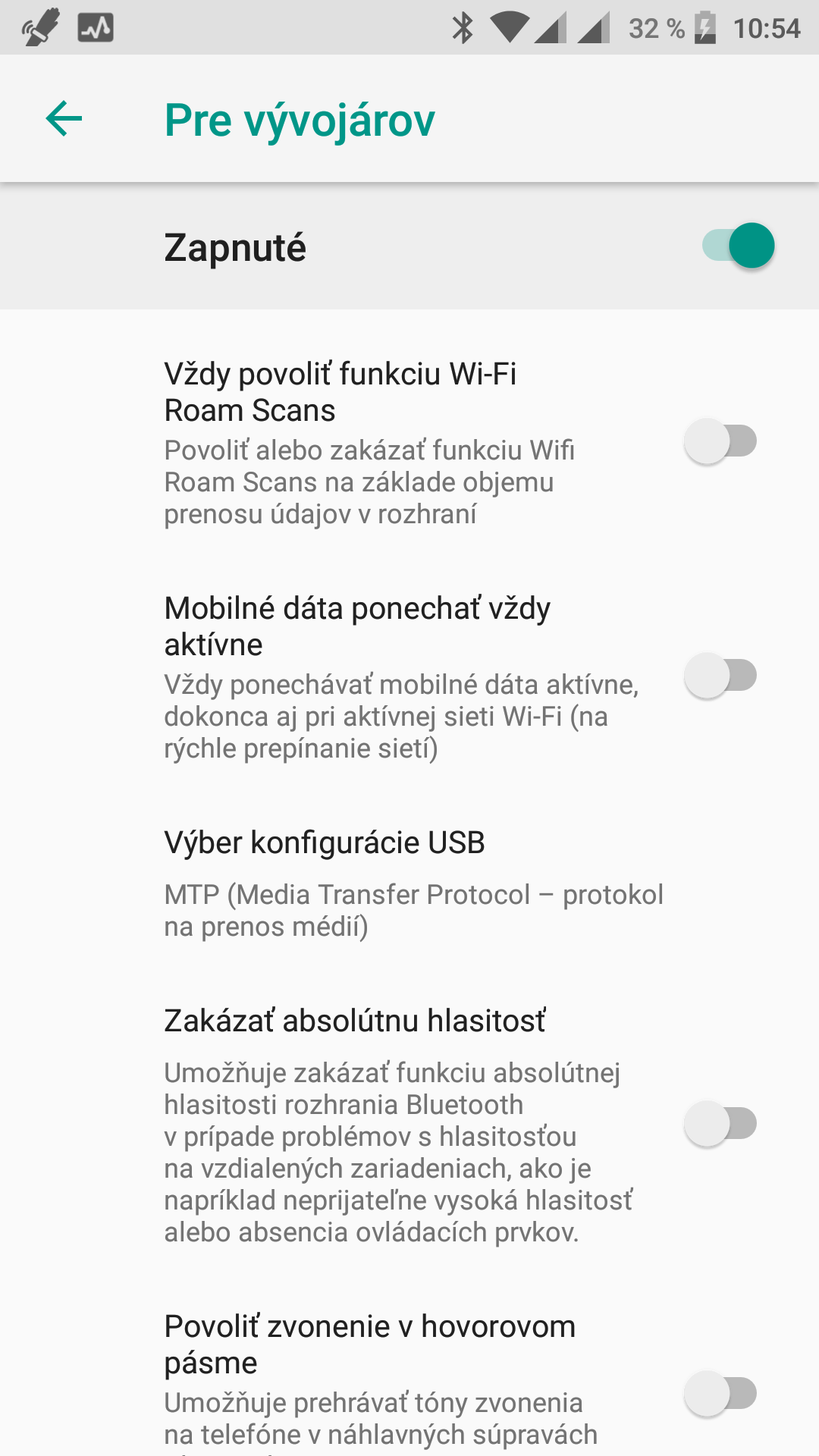Image resolution: width=819 pixels, height=1456 pixels.
Task: Go back from Pre vývojárov screen
Action: point(64,119)
